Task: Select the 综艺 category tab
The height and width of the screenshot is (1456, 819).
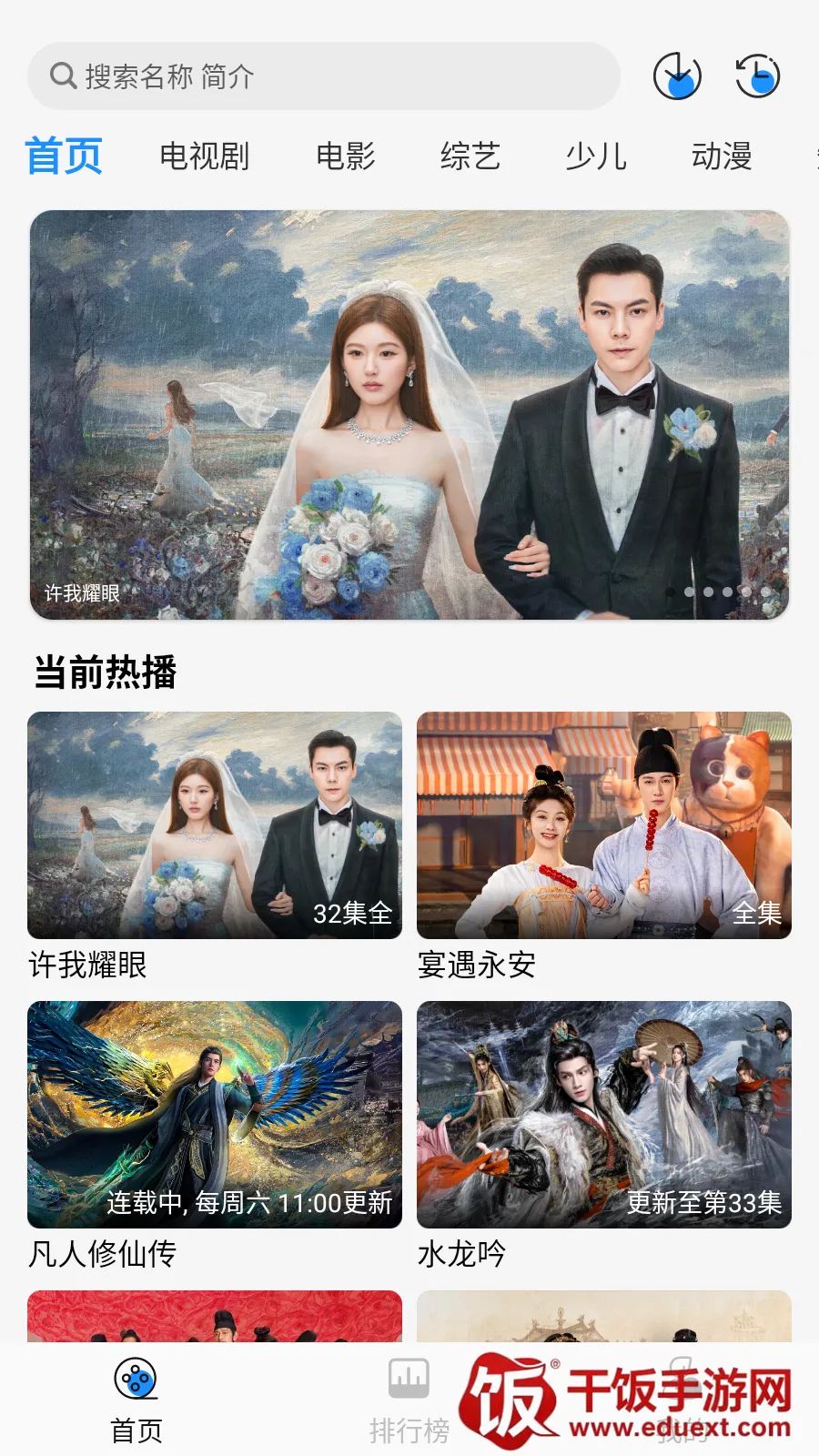Action: (x=470, y=157)
